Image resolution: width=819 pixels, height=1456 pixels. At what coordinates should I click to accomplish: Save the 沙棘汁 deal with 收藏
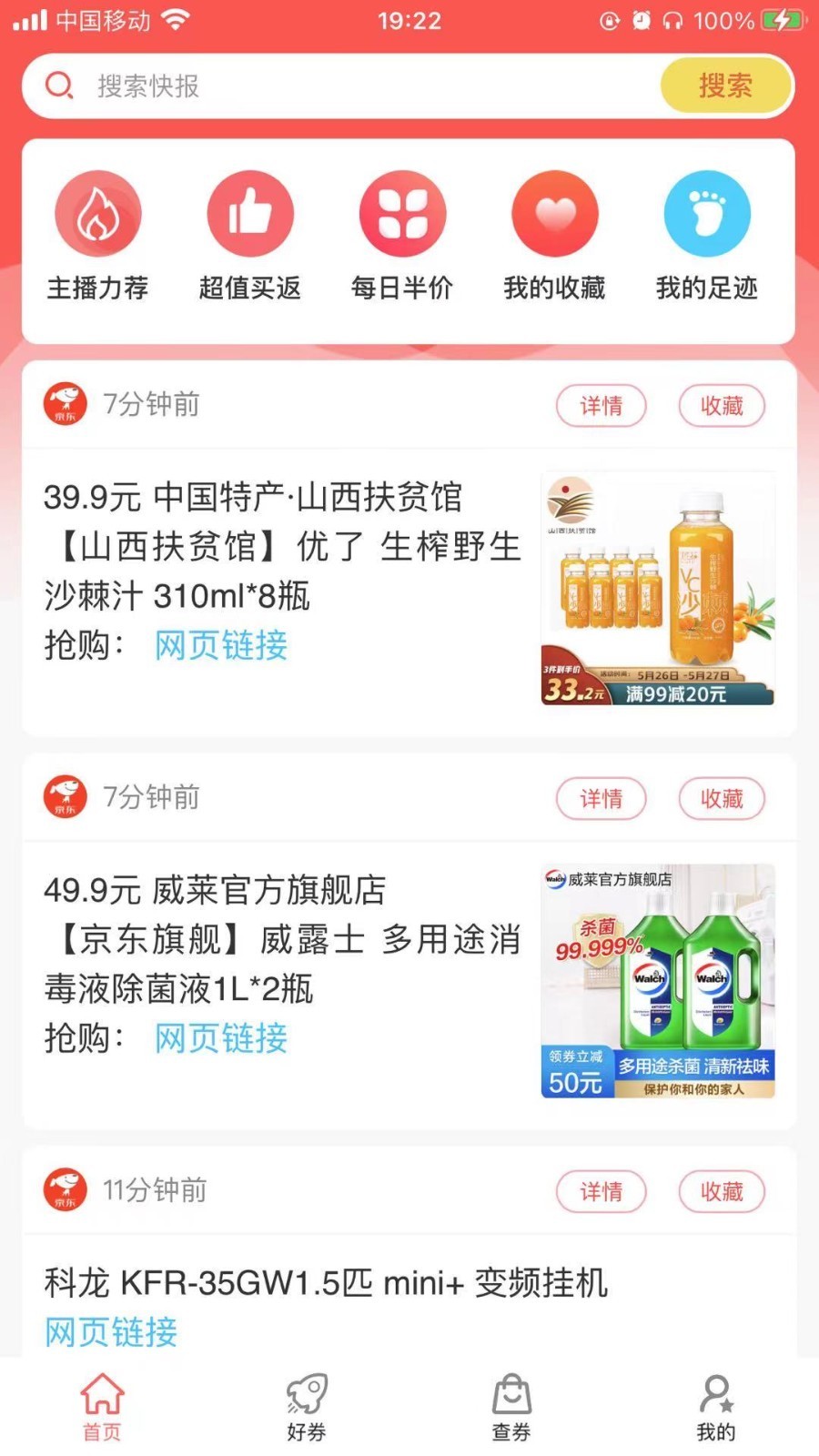pos(722,406)
